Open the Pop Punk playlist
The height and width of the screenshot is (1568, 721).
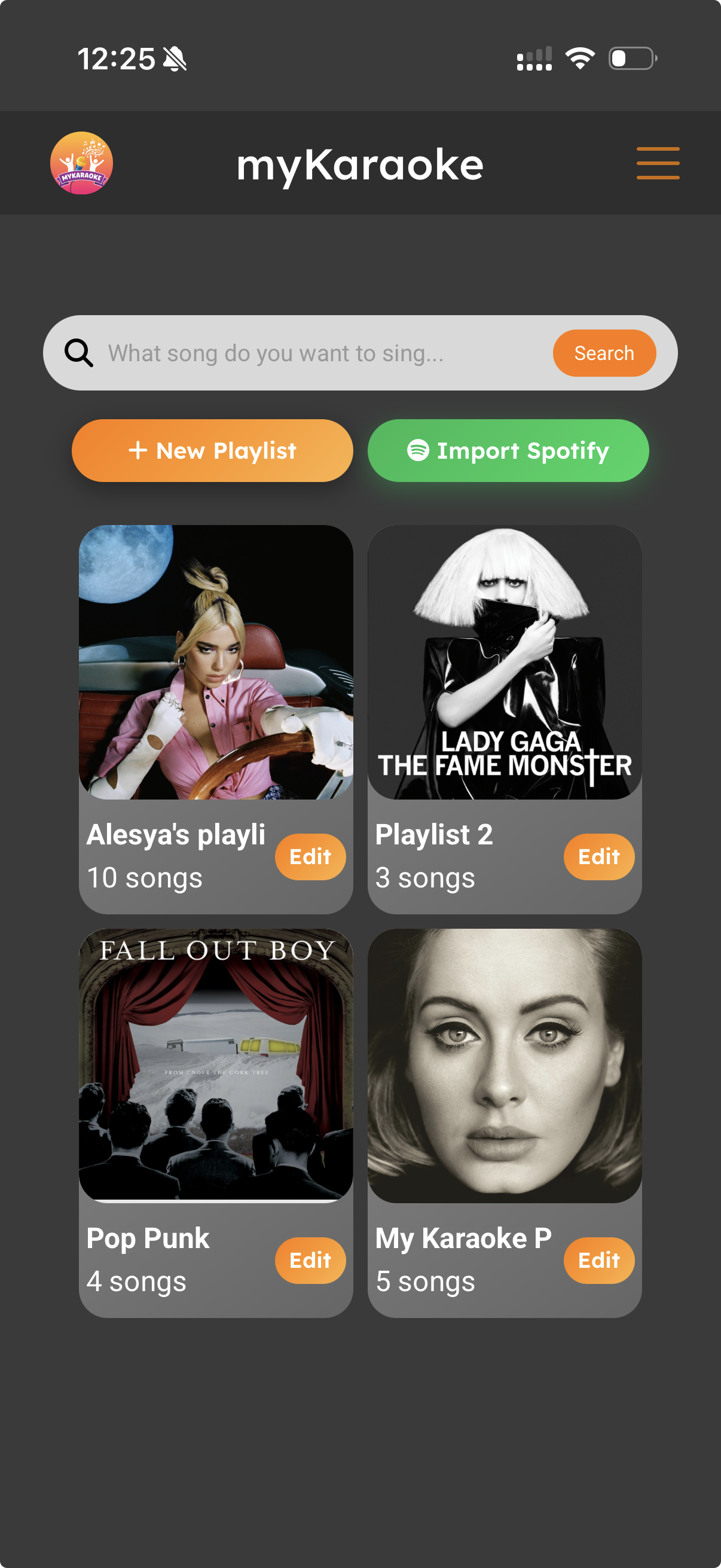coord(215,1065)
